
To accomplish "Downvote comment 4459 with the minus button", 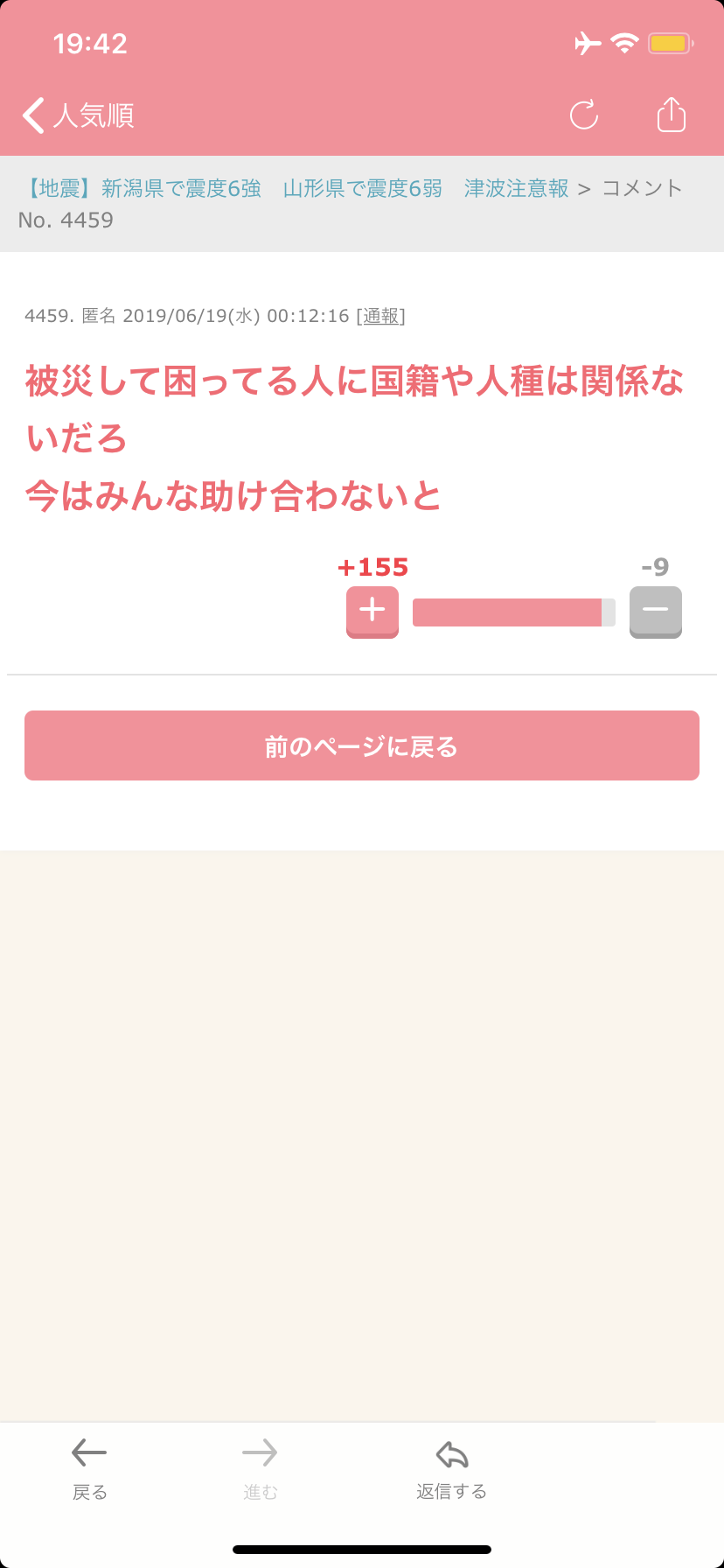I will coord(655,611).
